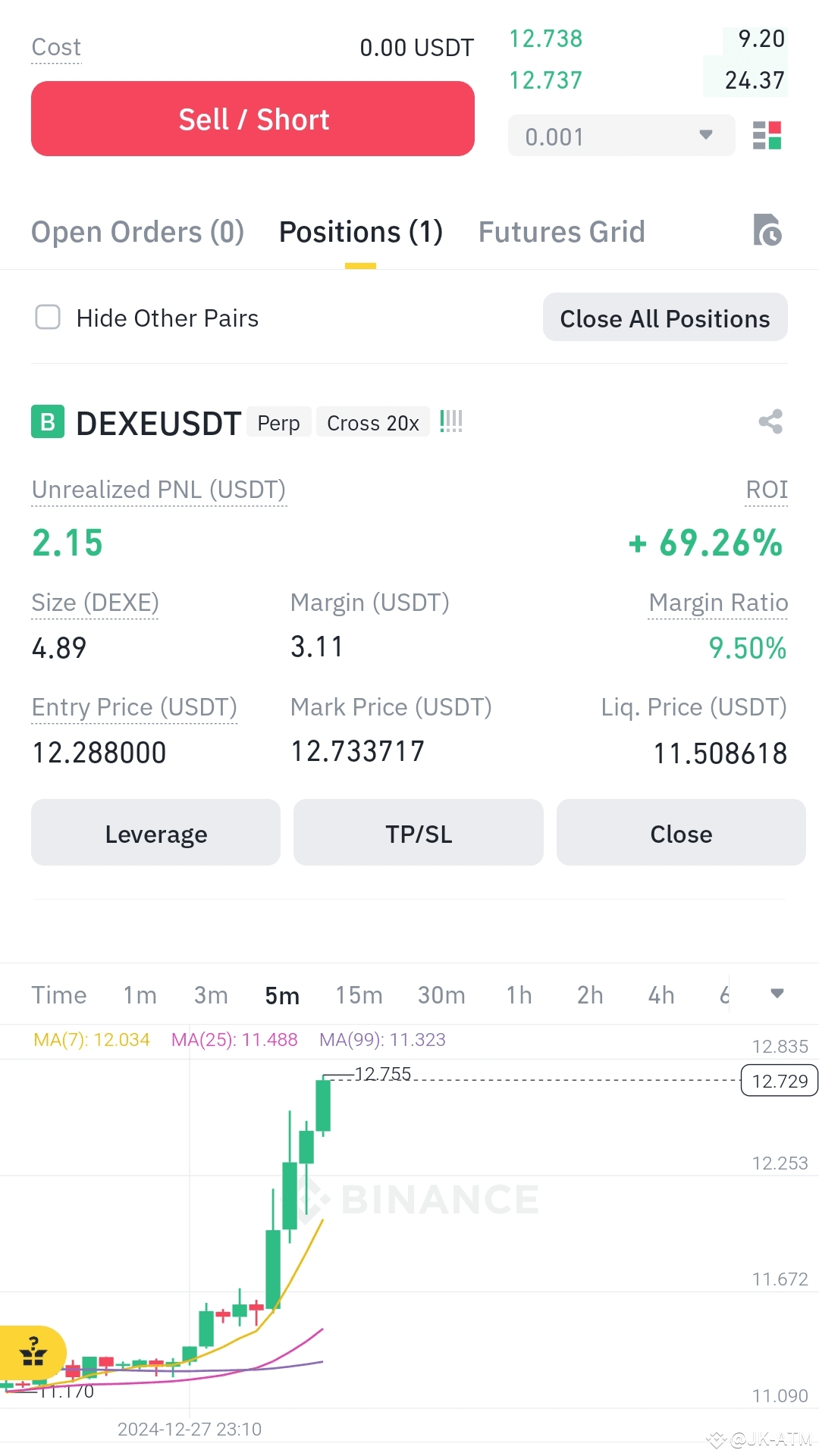Click the Binance DEXEUSDT token logo
This screenshot has width=819, height=1456.
click(46, 422)
